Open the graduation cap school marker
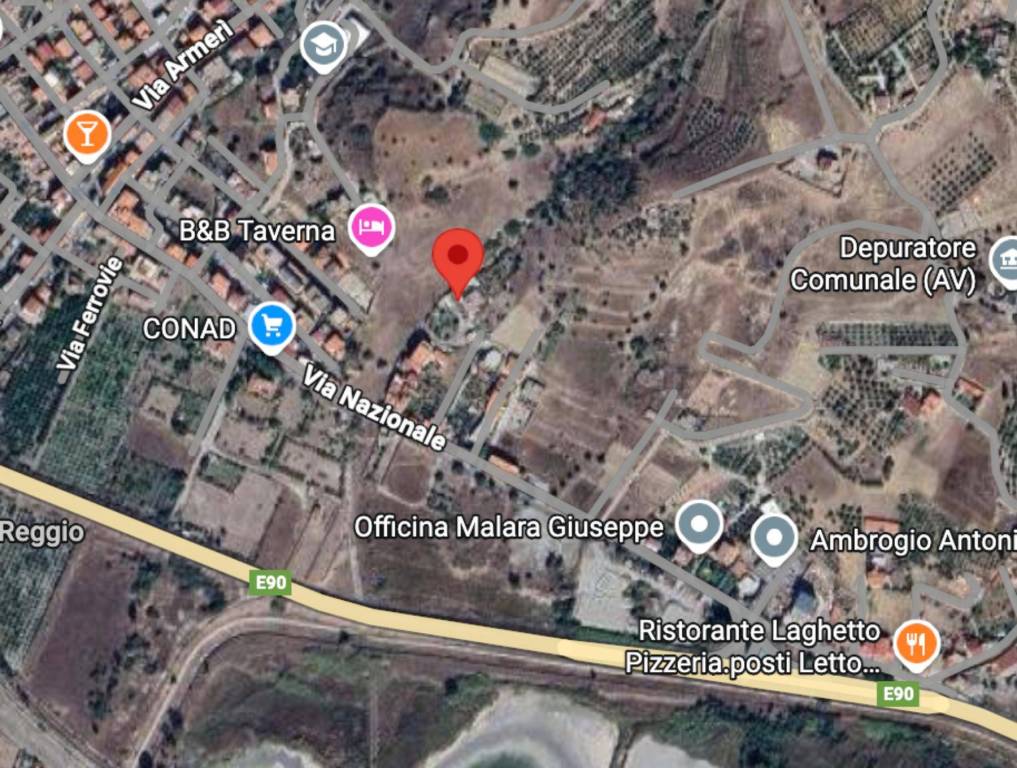 [x=324, y=45]
